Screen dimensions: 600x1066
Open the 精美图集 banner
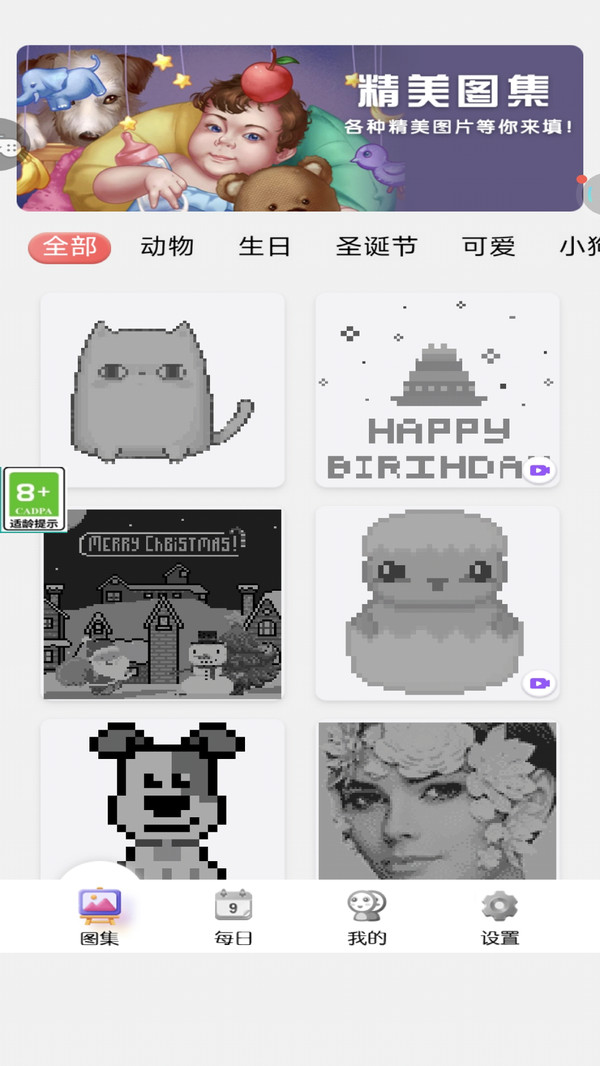click(300, 128)
